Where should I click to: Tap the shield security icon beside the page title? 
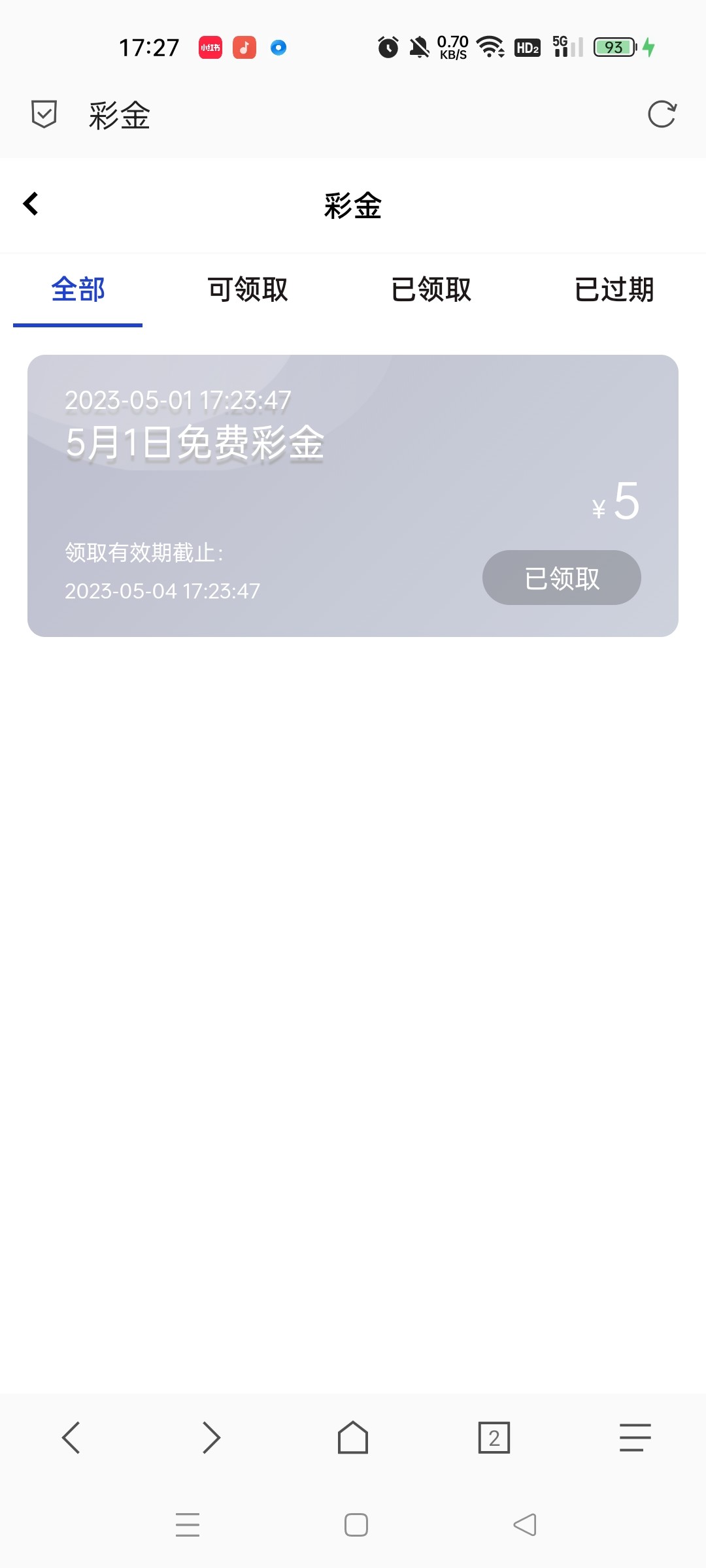pos(44,114)
